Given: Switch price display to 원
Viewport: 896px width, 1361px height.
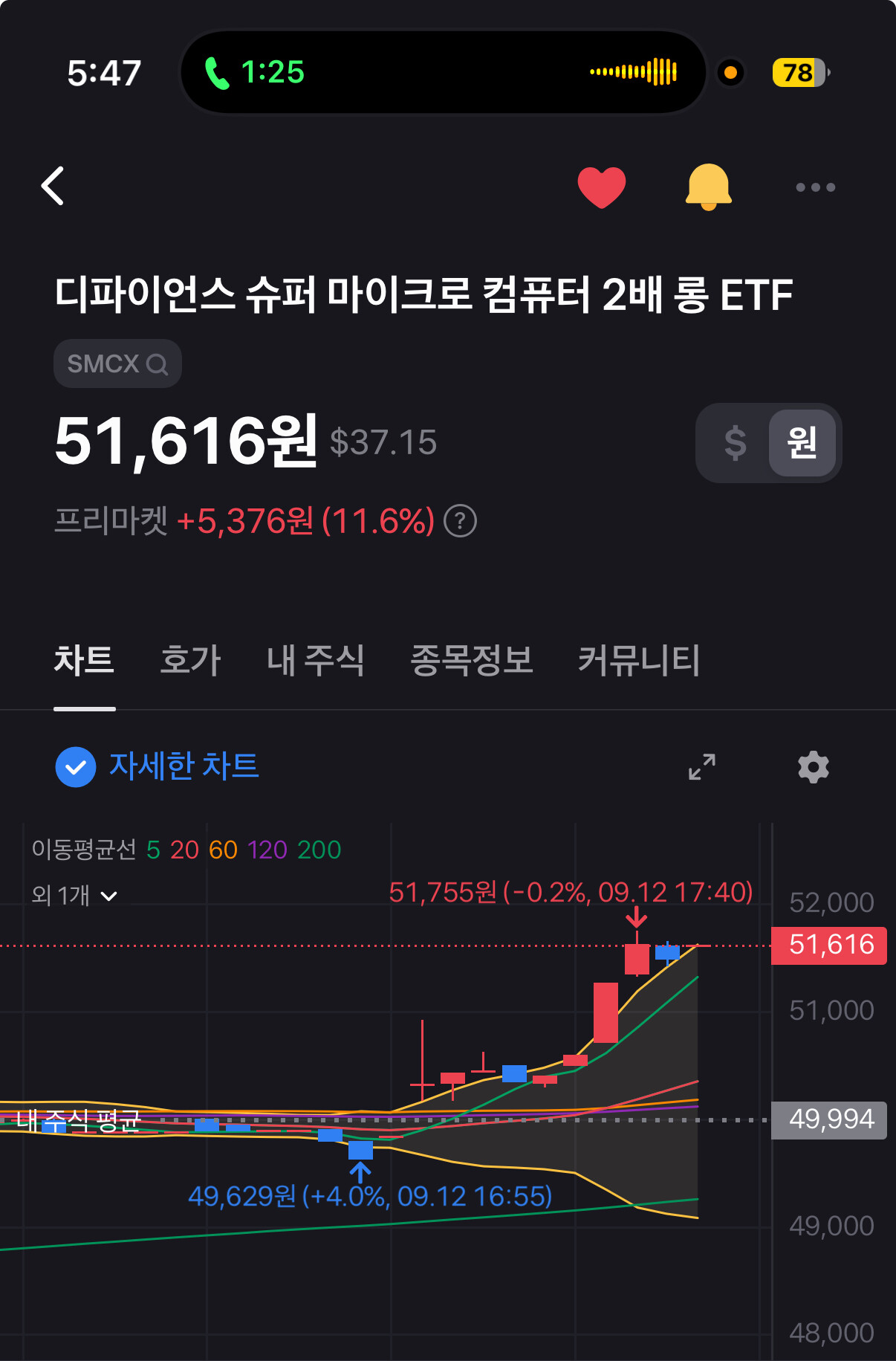Looking at the screenshot, I should (x=802, y=443).
